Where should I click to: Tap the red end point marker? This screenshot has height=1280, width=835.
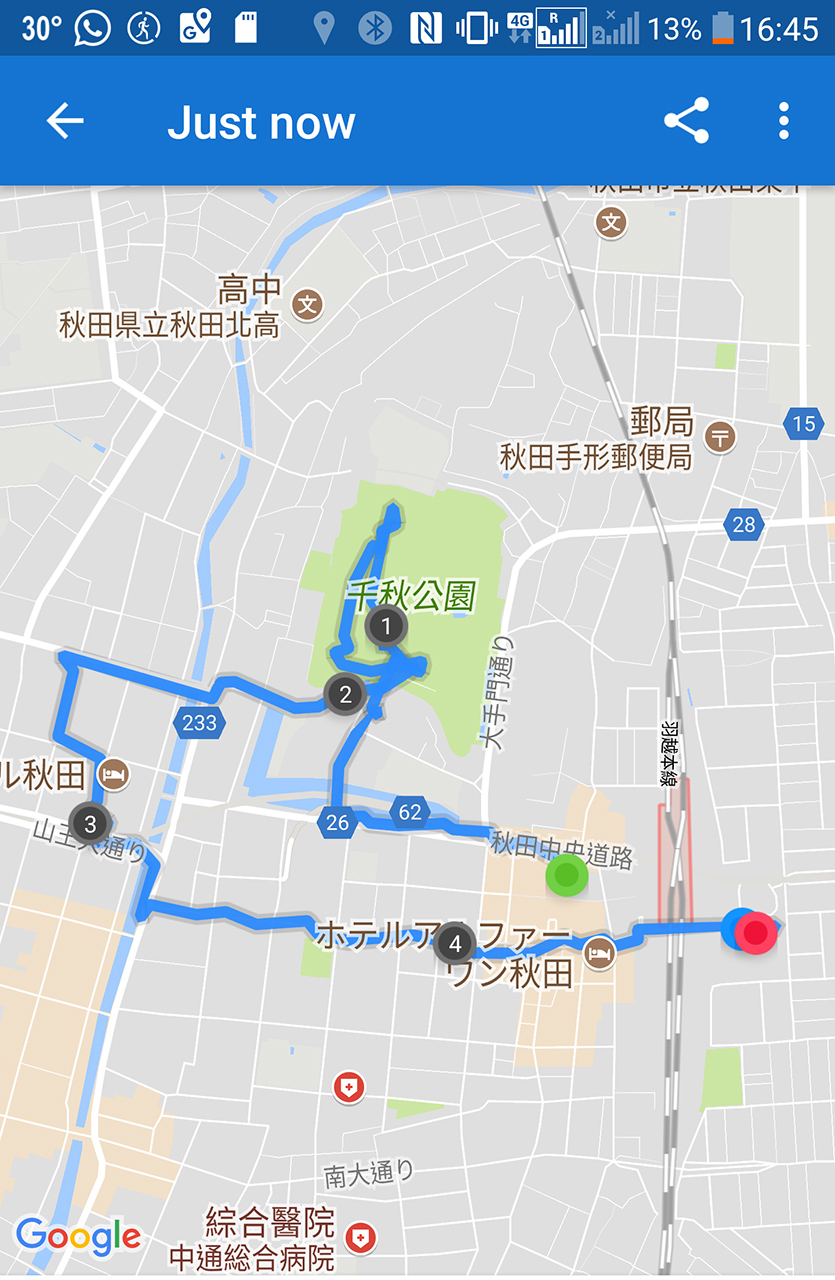[757, 933]
